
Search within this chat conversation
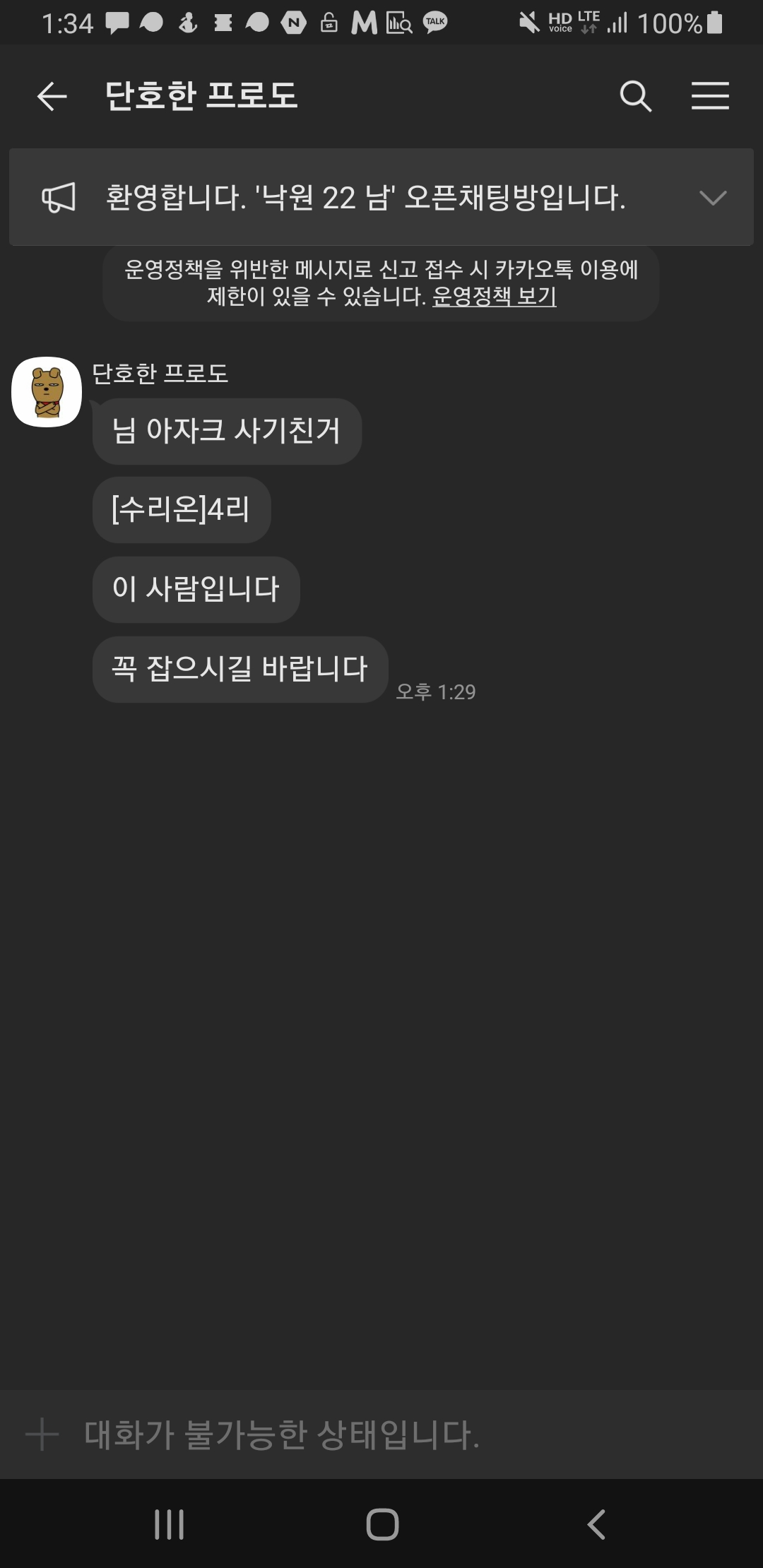(x=635, y=96)
